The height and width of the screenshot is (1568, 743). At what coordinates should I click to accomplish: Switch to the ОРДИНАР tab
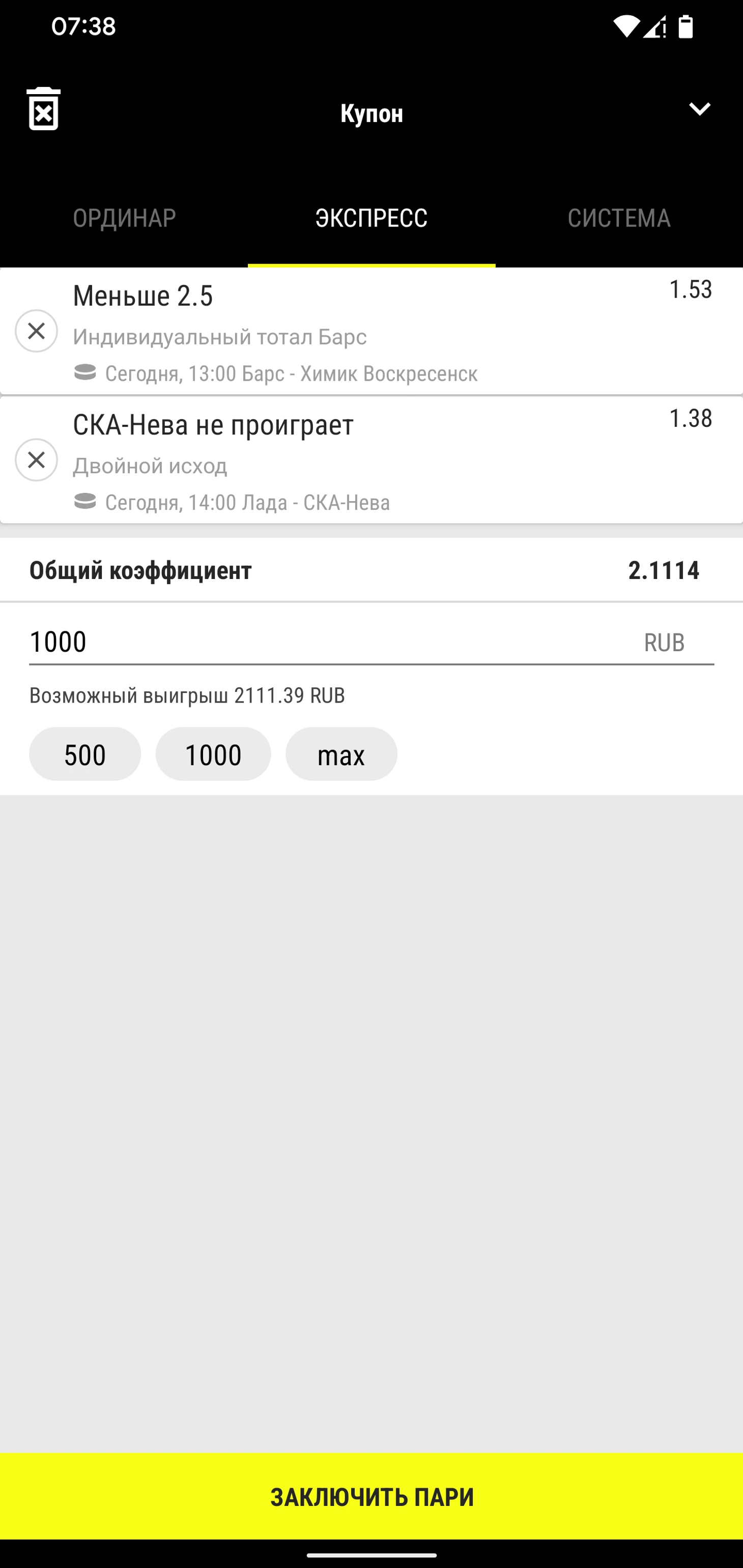point(124,218)
